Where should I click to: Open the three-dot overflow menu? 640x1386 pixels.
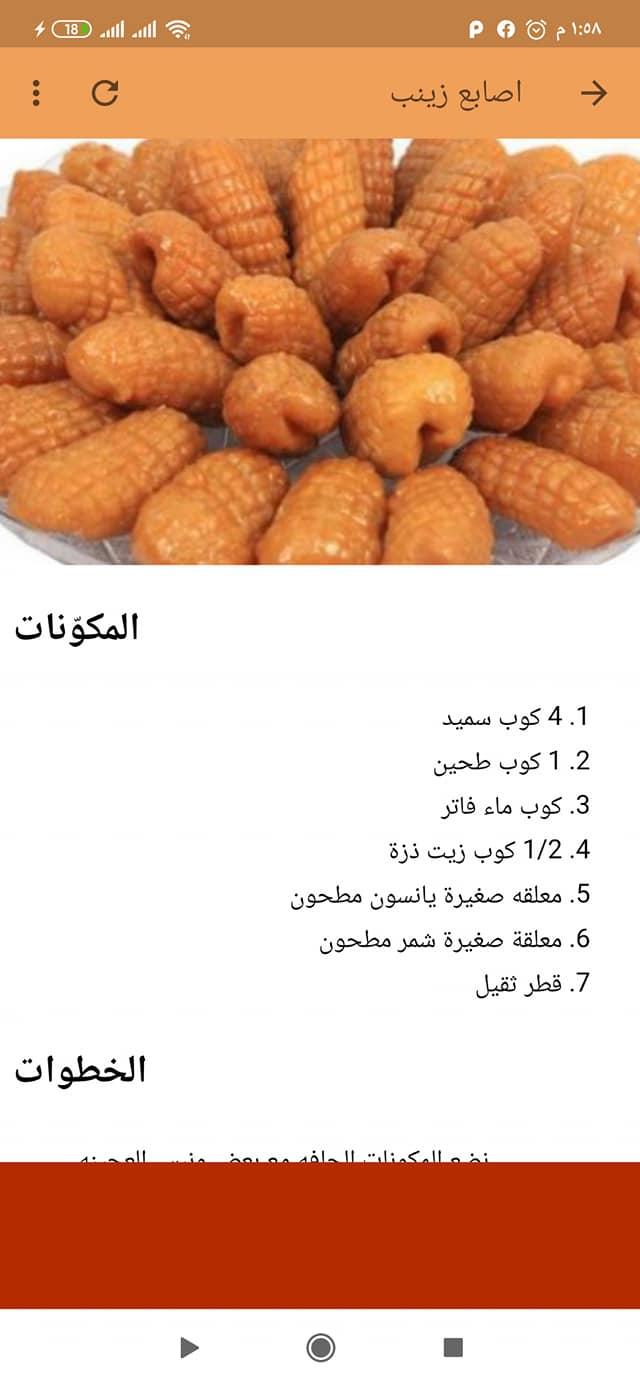(x=36, y=93)
